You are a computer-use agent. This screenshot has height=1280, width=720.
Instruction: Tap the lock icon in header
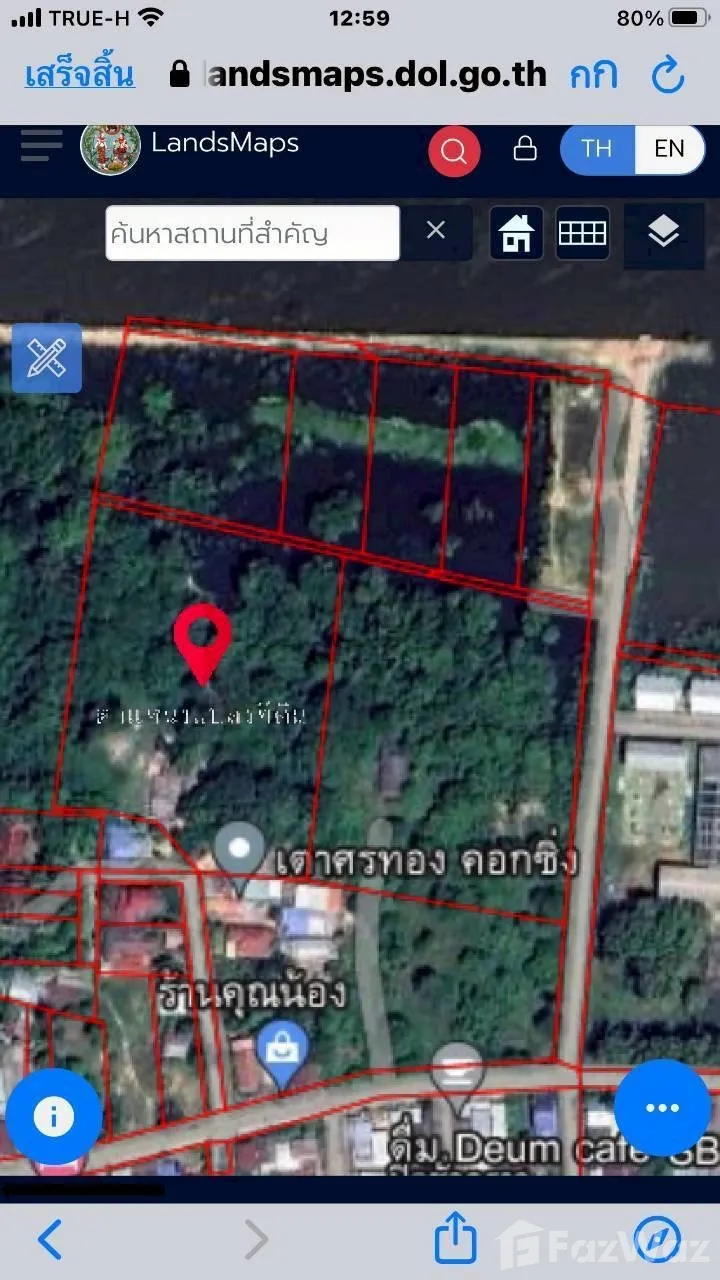(x=524, y=149)
